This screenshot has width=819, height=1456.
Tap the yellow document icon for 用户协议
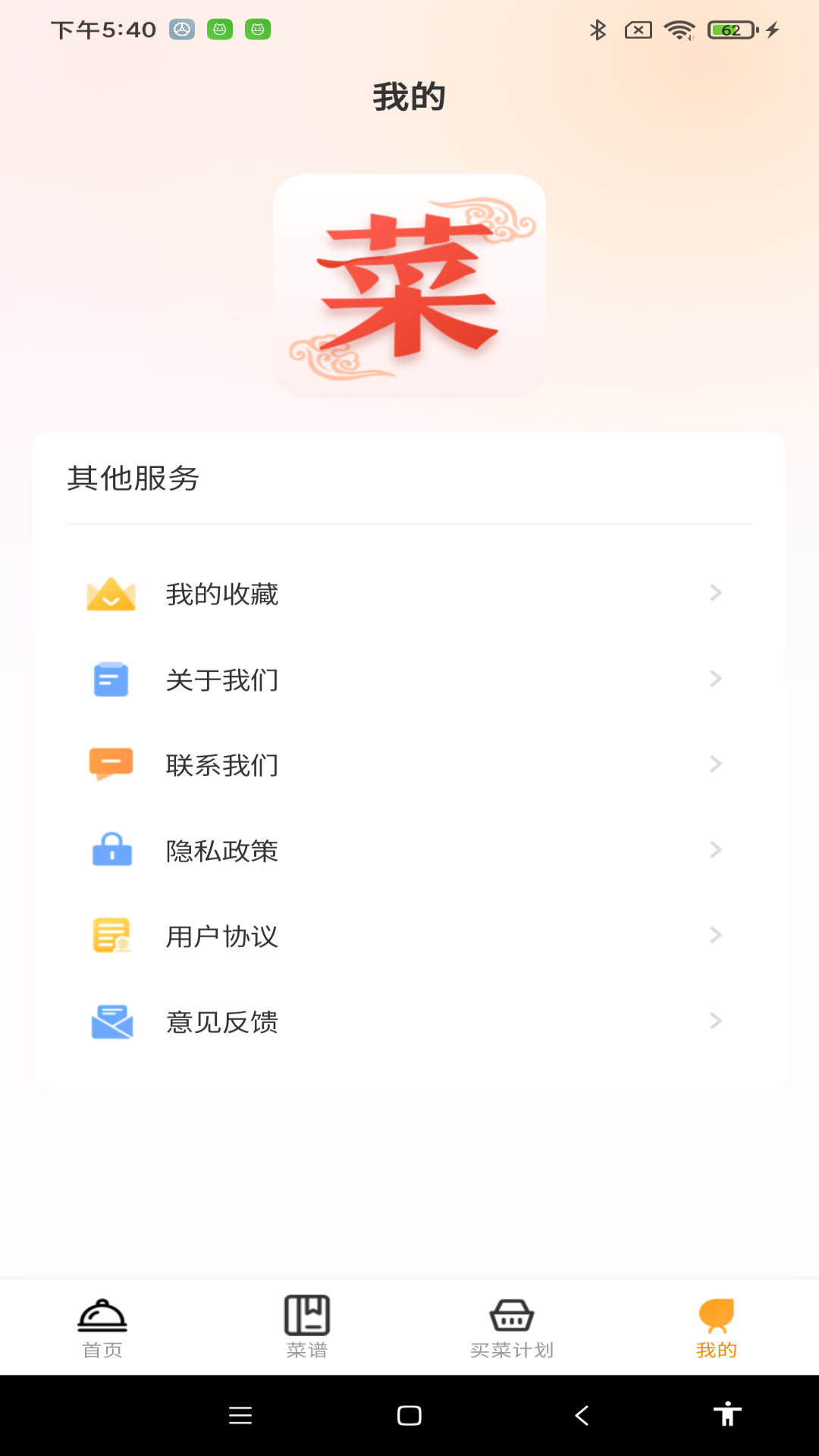111,936
